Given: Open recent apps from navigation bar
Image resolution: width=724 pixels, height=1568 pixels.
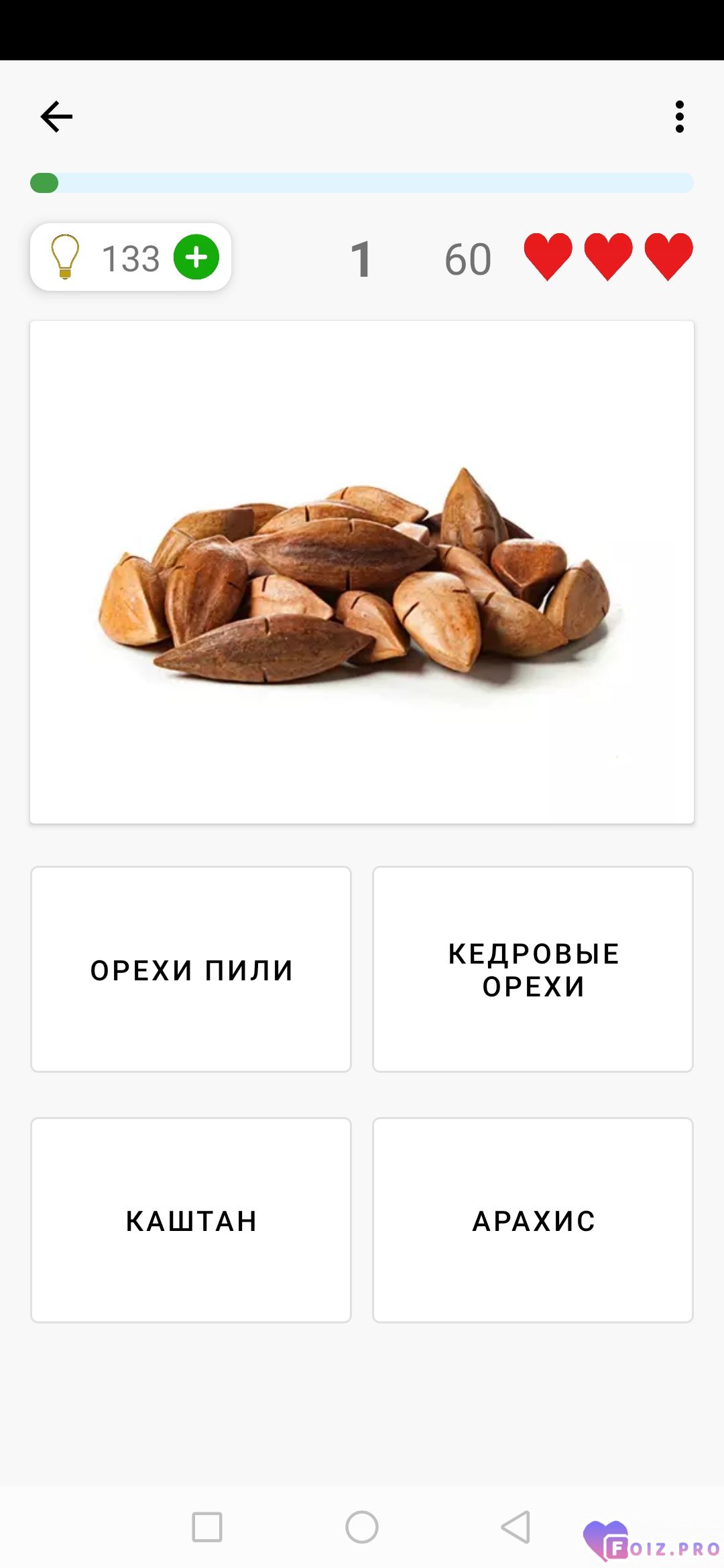Looking at the screenshot, I should coord(207,1527).
